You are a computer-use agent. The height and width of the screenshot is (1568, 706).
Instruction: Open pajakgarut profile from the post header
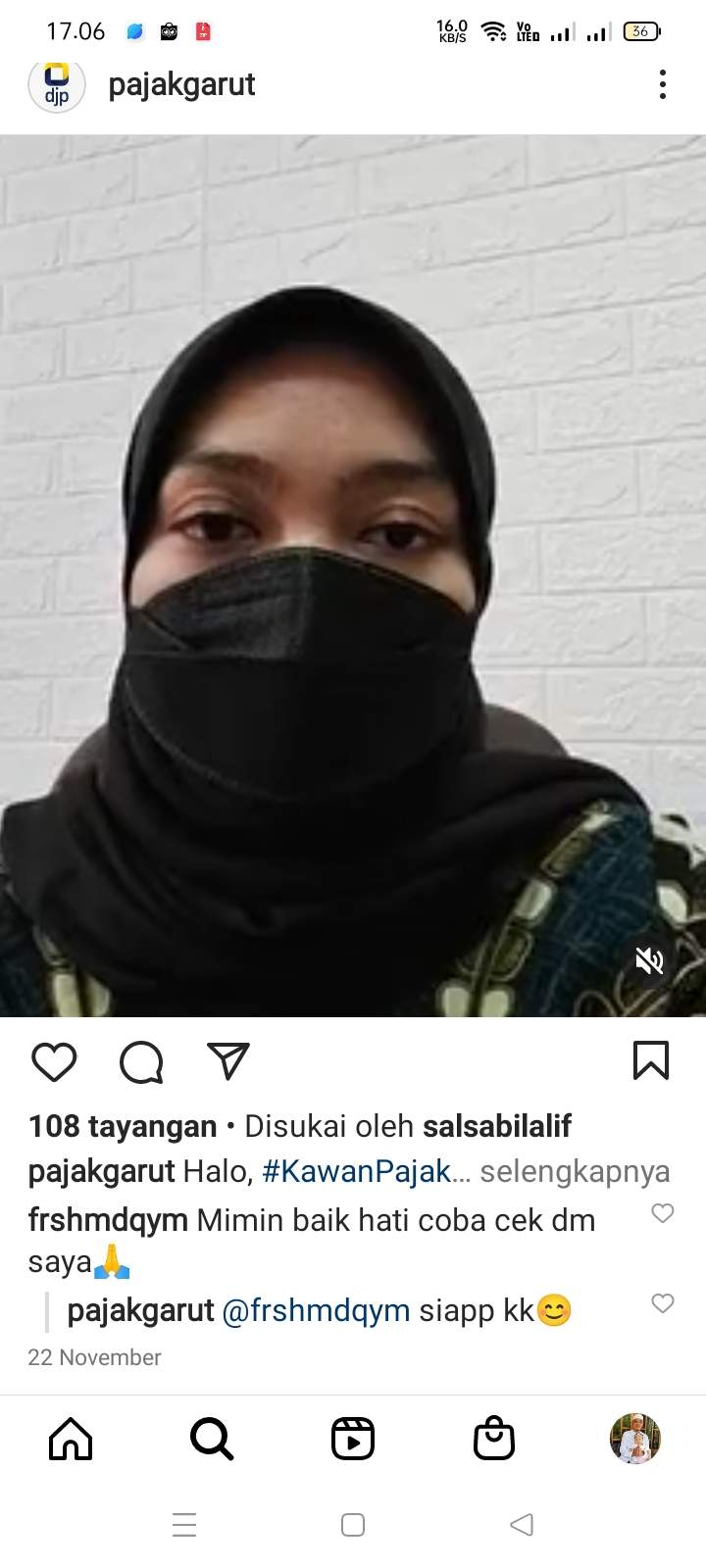coord(181,84)
